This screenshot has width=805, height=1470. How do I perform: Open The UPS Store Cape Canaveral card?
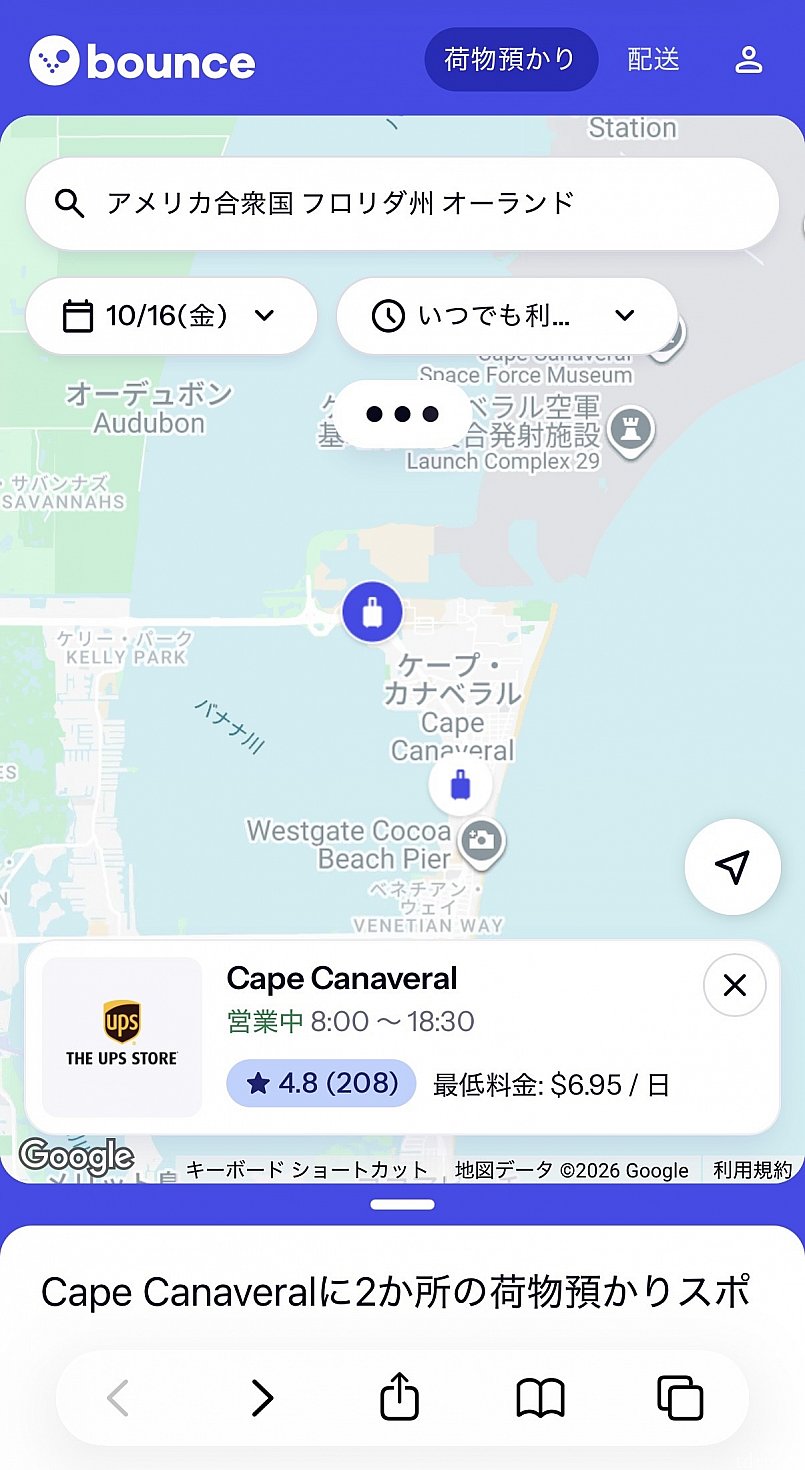(402, 1038)
